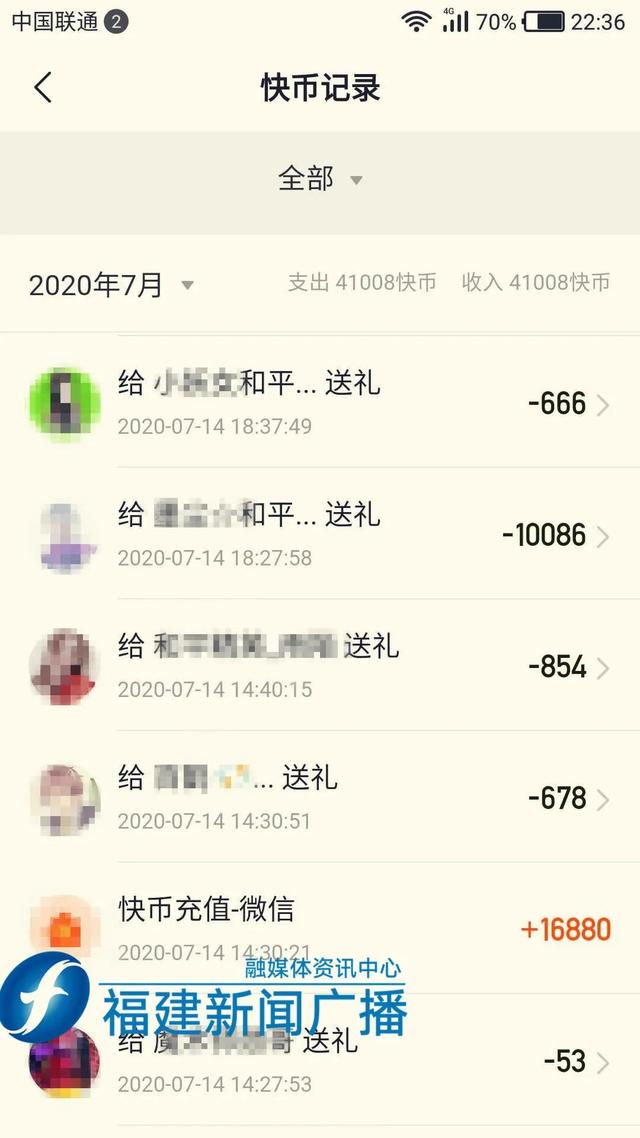Open the 2020年7月 month picker

coord(110,286)
